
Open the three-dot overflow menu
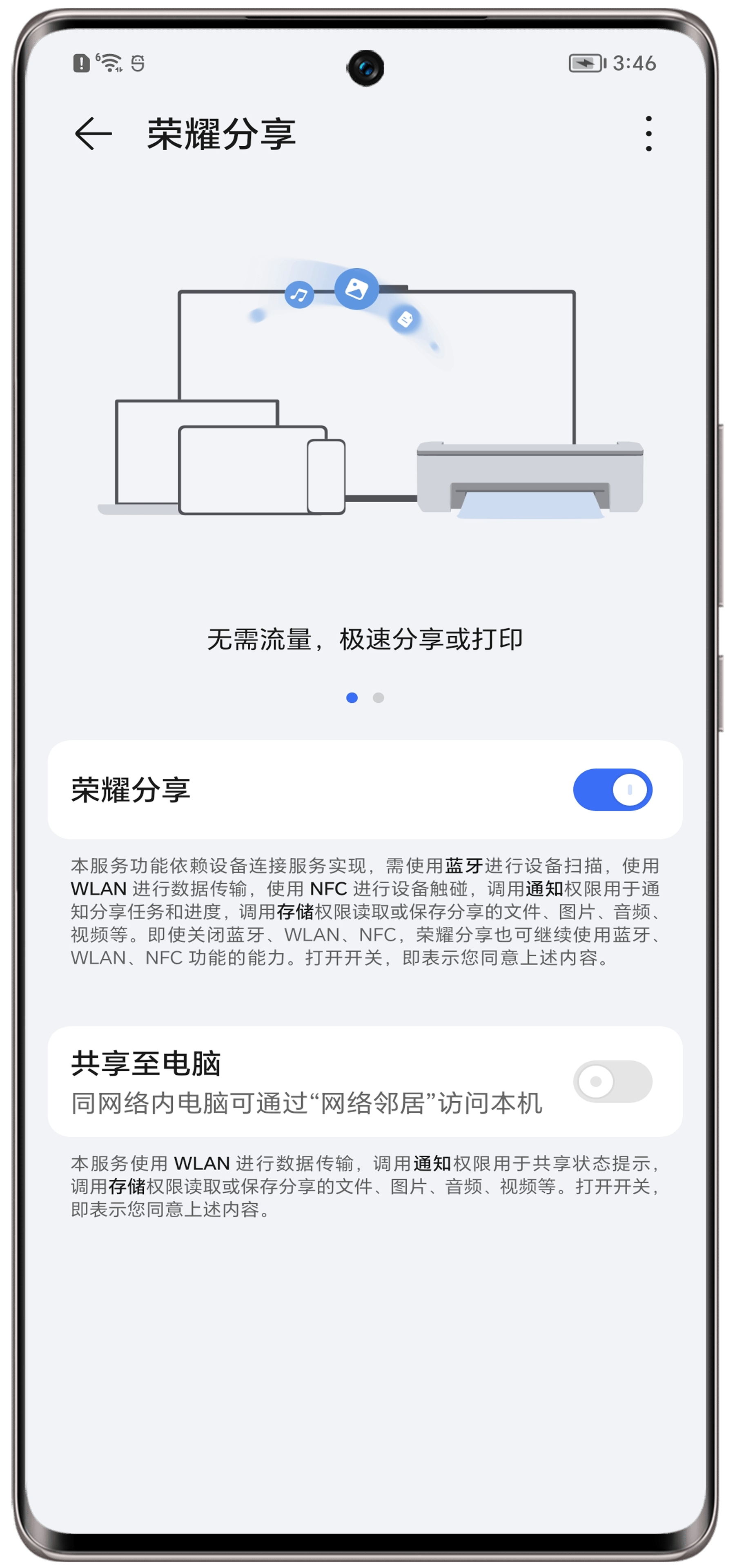coord(648,133)
